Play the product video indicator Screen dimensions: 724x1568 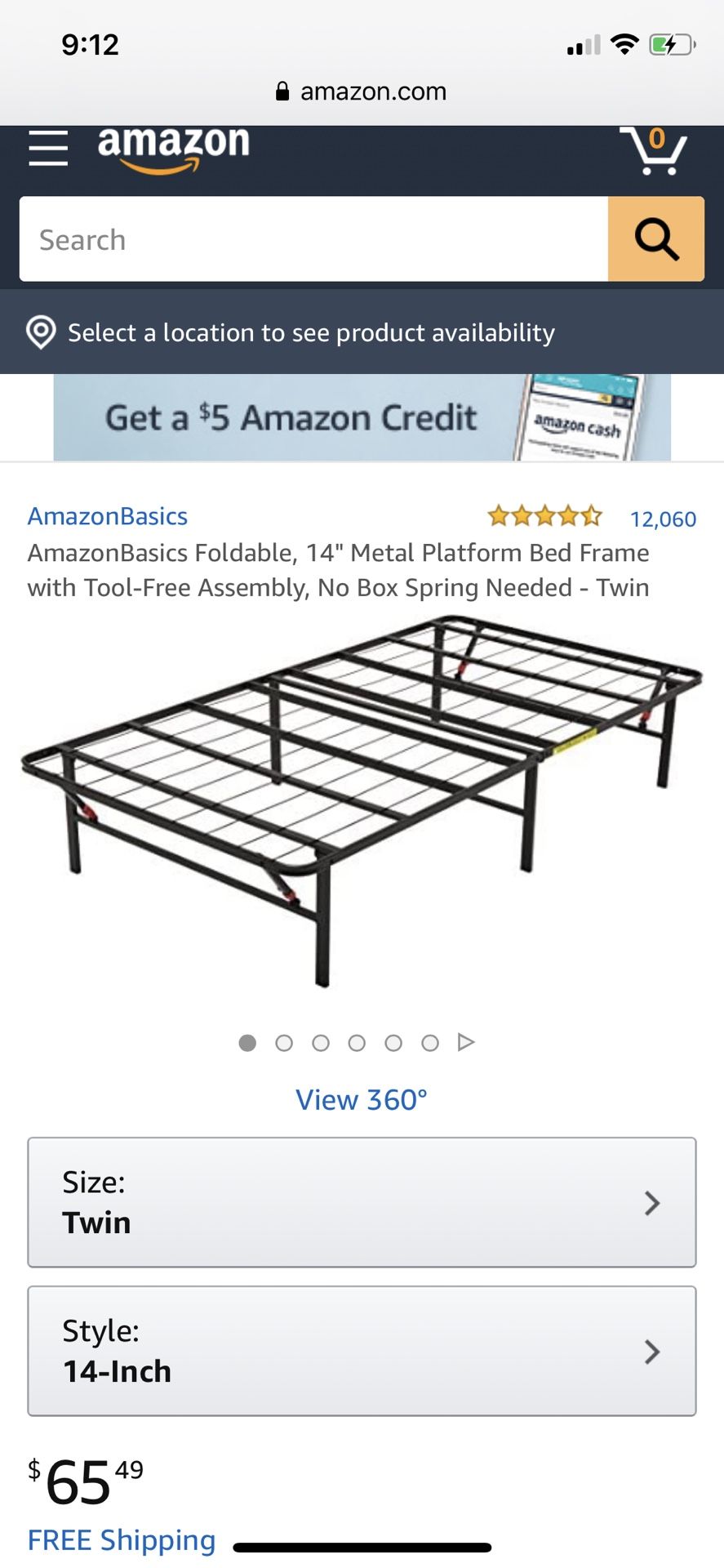466,1042
